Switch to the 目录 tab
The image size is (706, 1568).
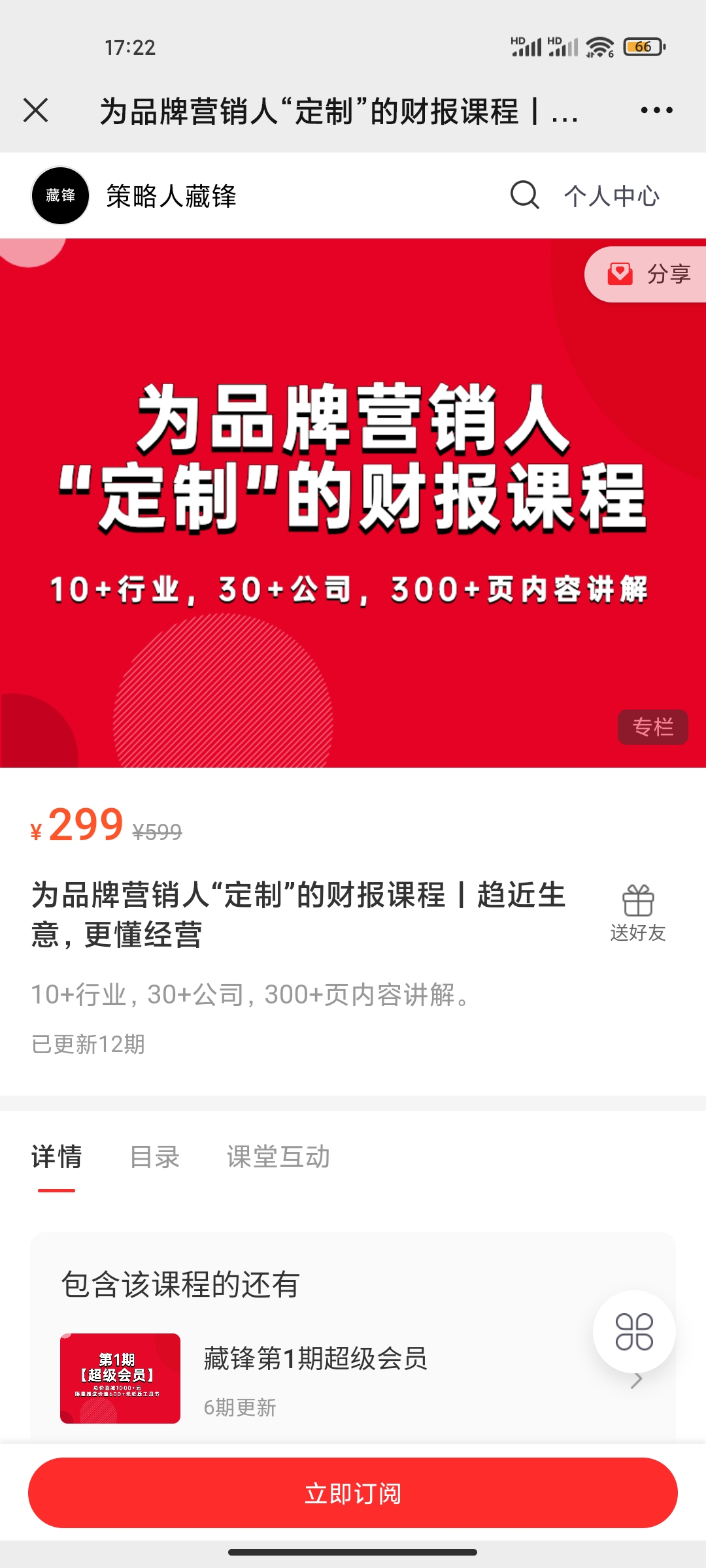click(155, 1157)
